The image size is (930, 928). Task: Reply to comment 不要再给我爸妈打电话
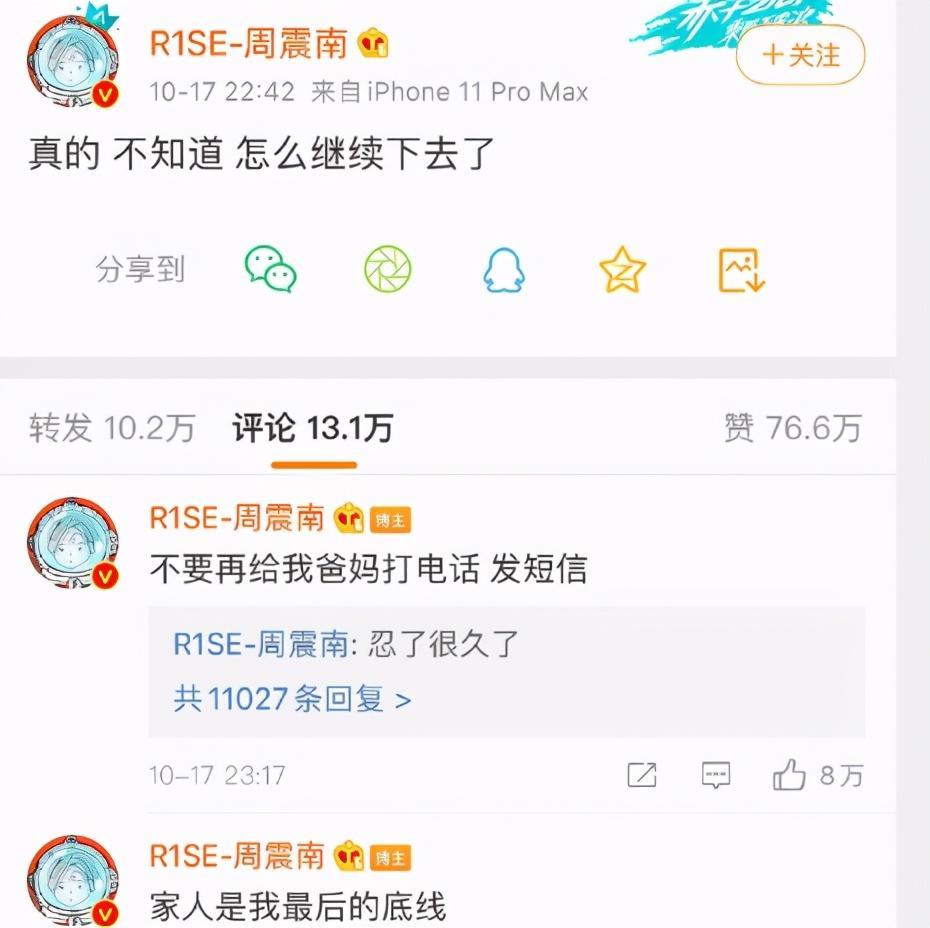point(715,775)
